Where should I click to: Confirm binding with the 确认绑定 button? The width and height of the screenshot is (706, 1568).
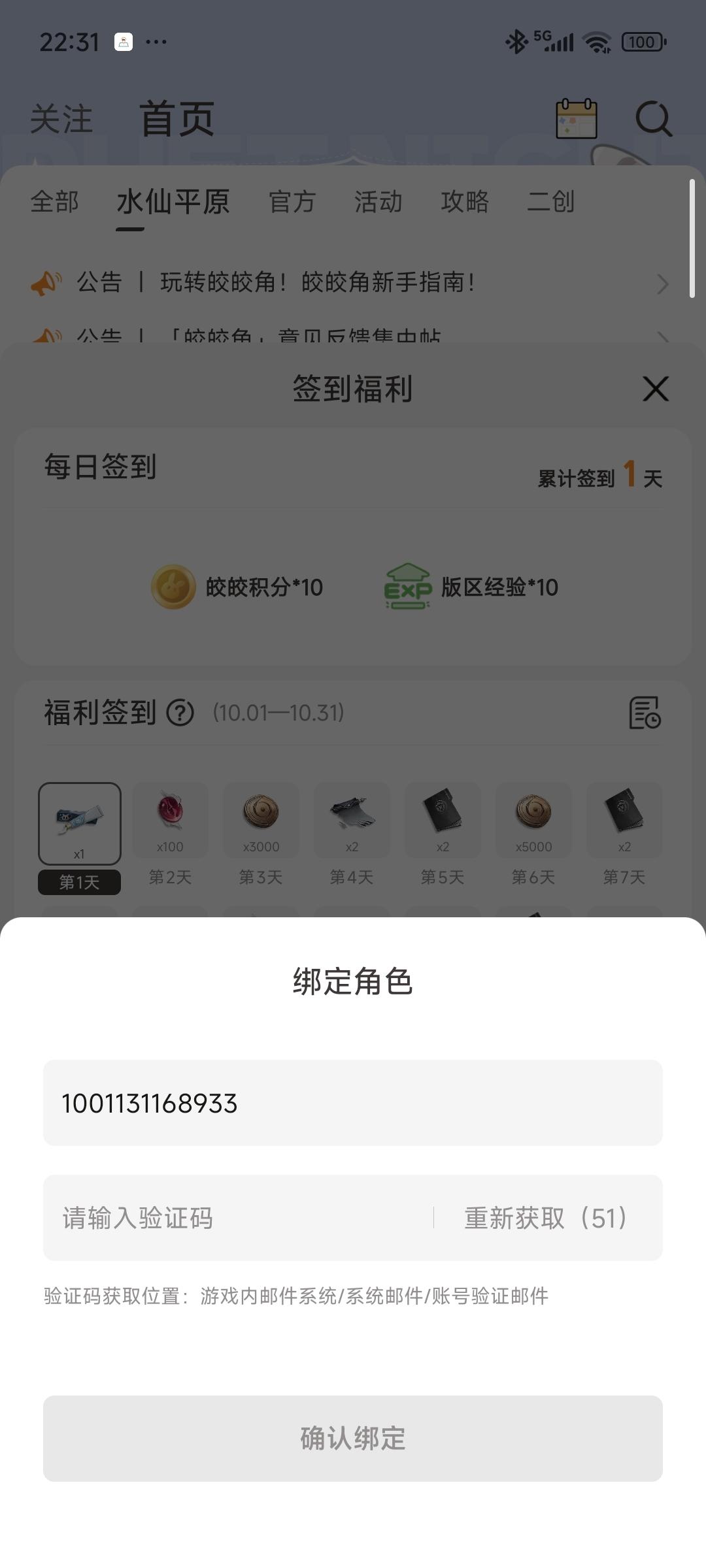pyautogui.click(x=353, y=1439)
